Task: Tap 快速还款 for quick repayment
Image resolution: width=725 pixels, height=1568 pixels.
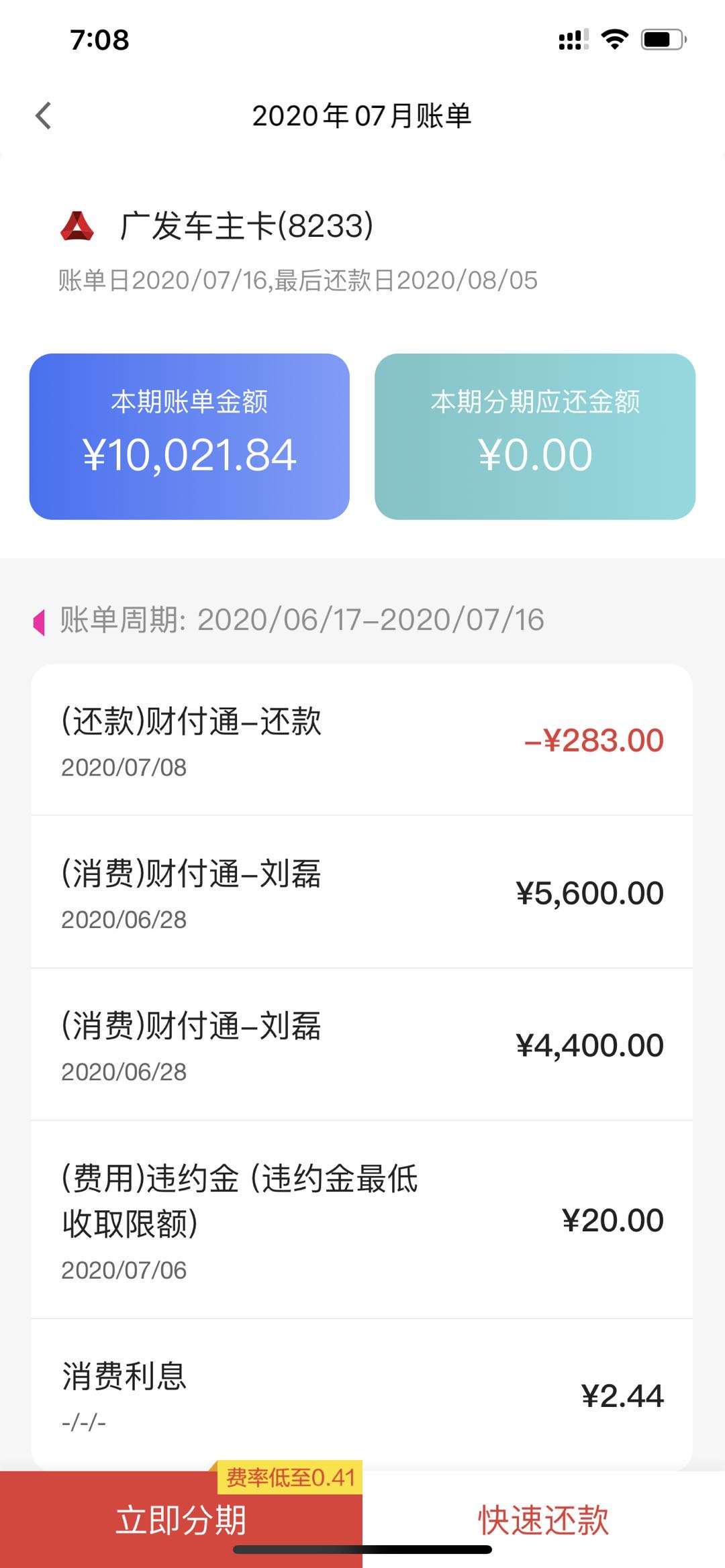Action: [x=544, y=1520]
